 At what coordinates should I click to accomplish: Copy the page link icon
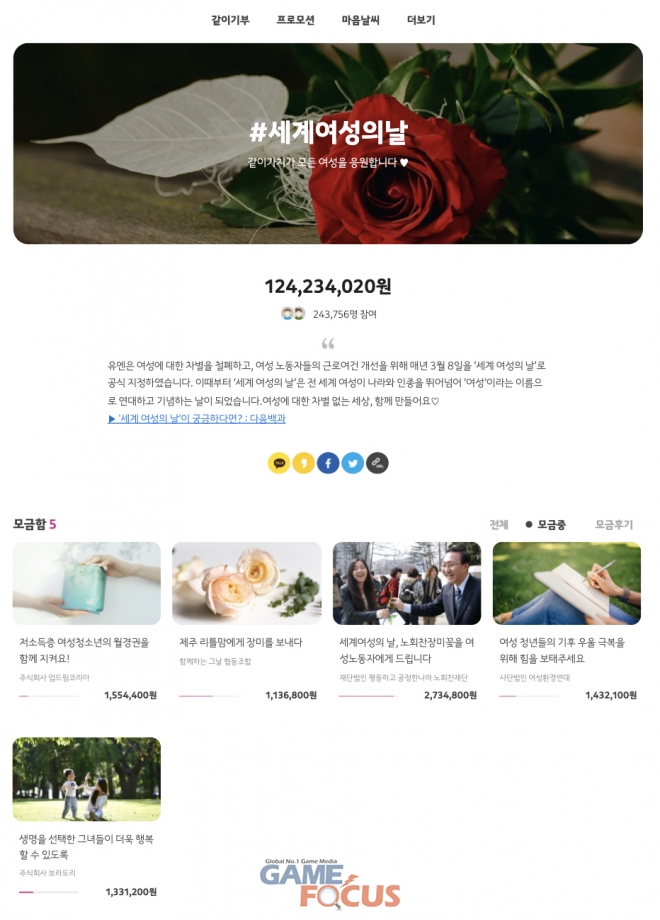(377, 463)
